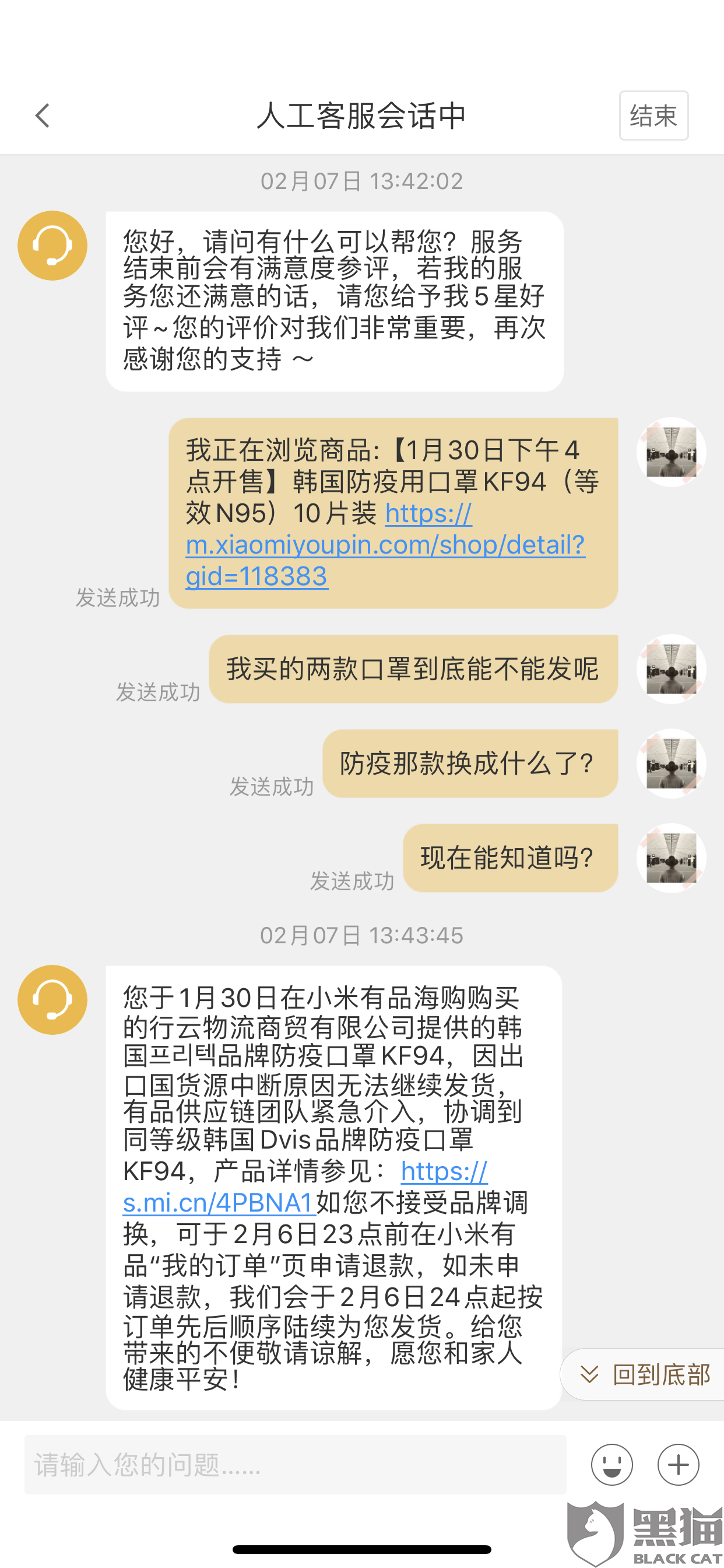Screen dimensions: 724x1568
Task: Go back using the top-left arrow
Action: [42, 116]
